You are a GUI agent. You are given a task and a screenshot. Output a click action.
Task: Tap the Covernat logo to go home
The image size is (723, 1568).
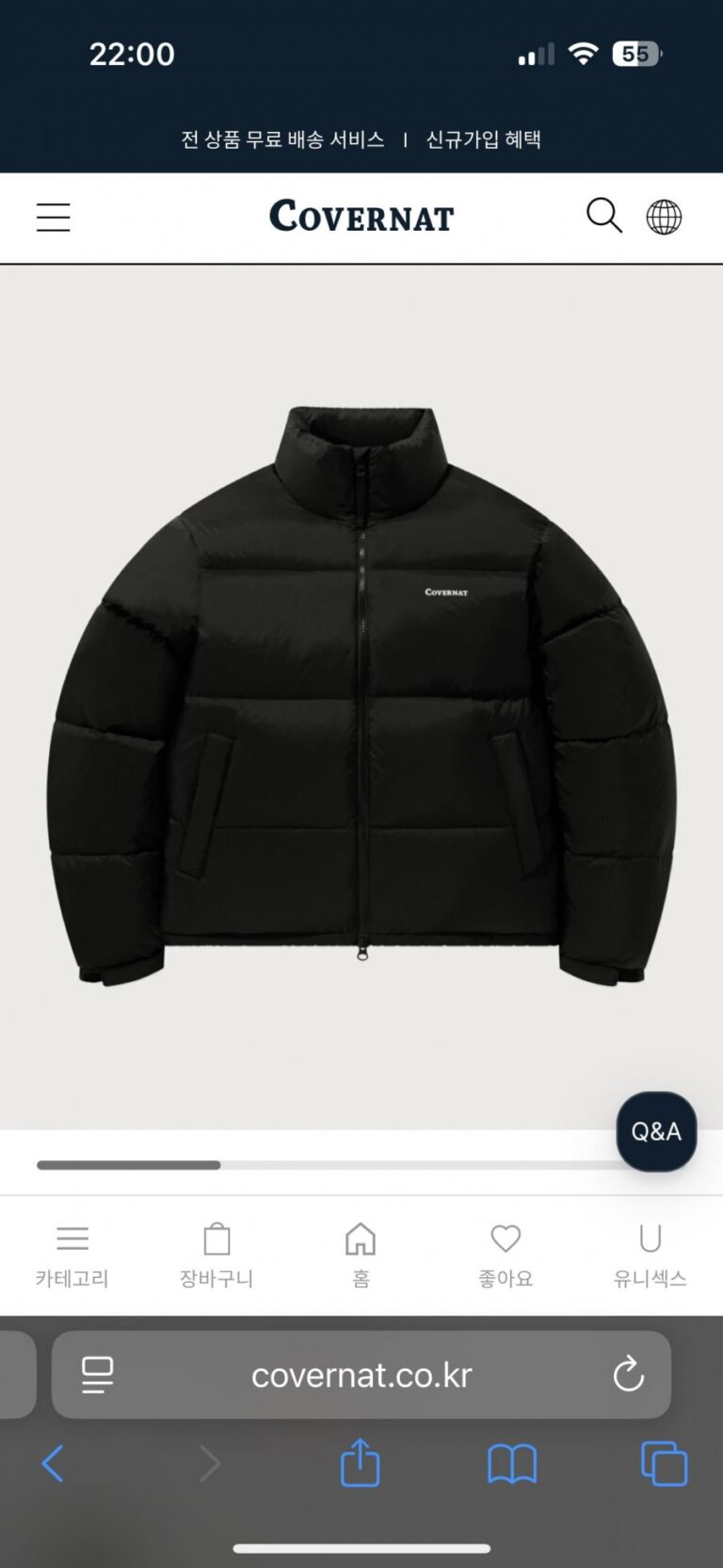click(361, 217)
